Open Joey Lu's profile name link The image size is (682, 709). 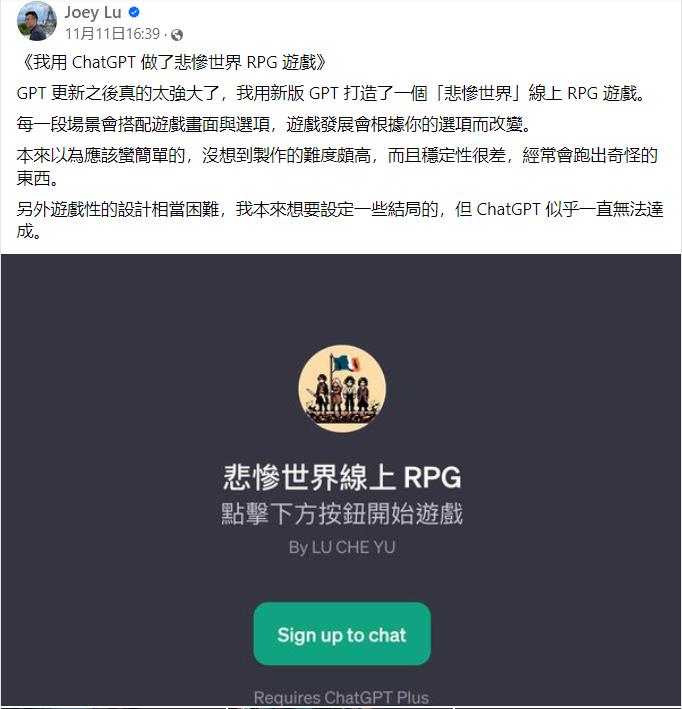click(x=94, y=12)
